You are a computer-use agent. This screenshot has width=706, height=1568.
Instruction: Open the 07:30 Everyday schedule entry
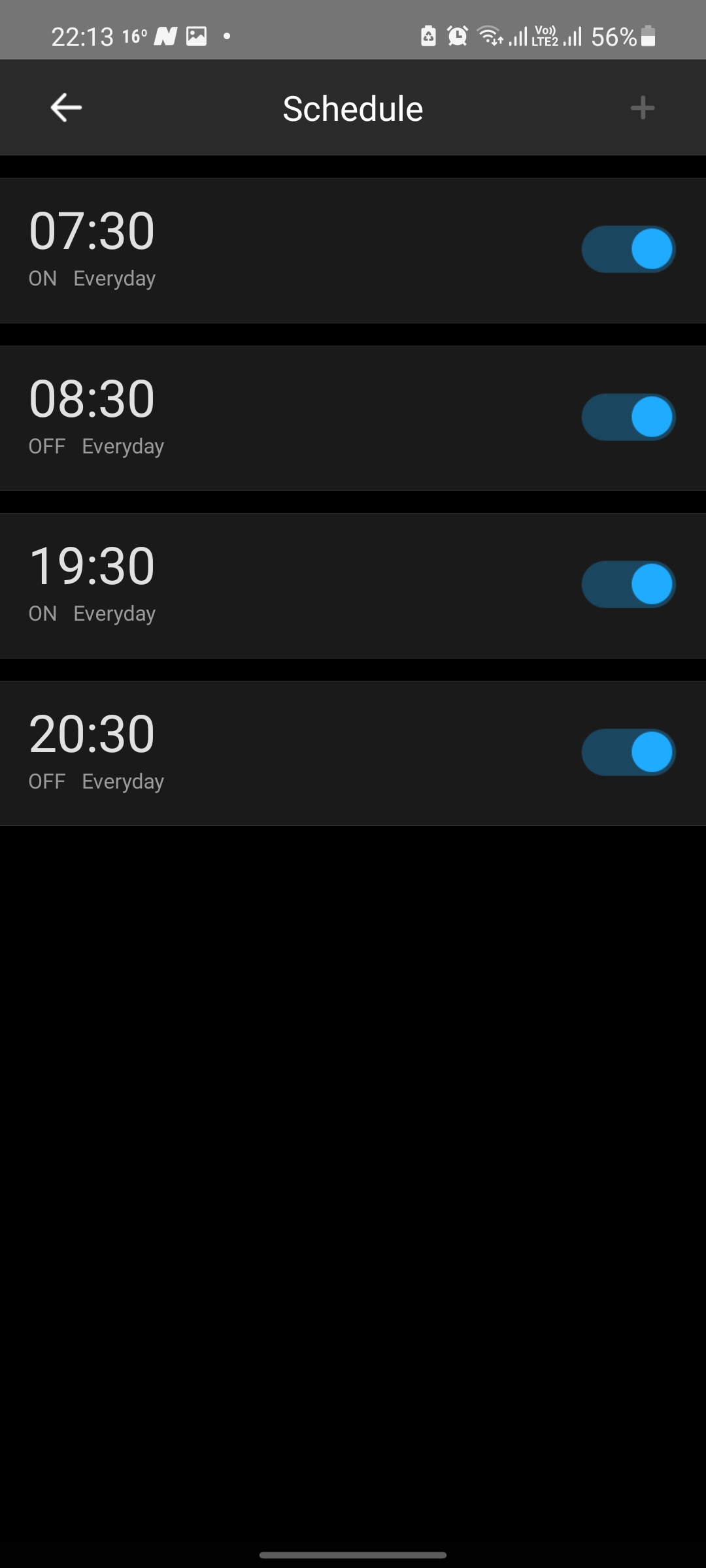tap(261, 250)
